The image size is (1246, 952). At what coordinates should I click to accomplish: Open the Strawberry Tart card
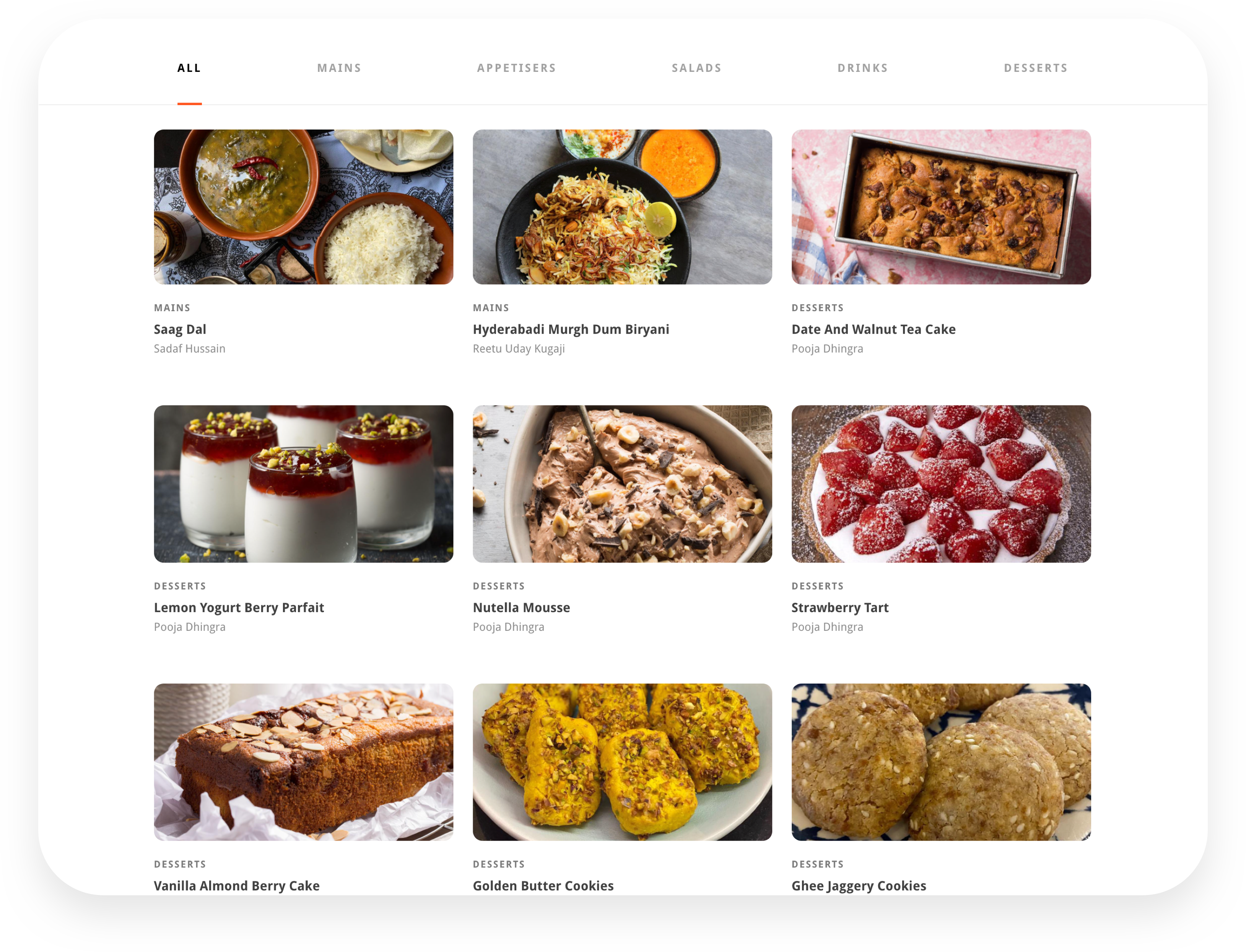point(941,483)
